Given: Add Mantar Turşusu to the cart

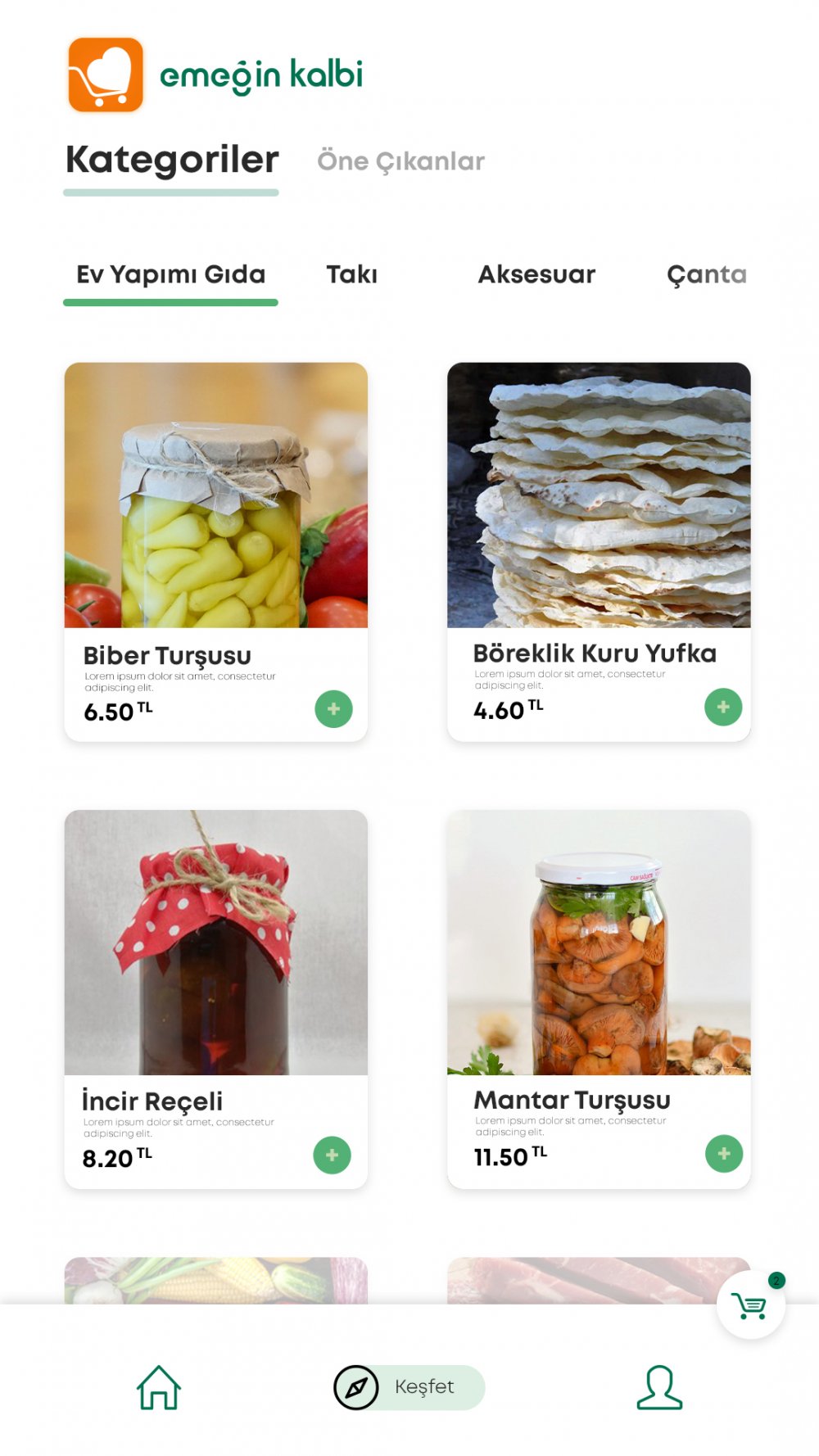Looking at the screenshot, I should (724, 1154).
